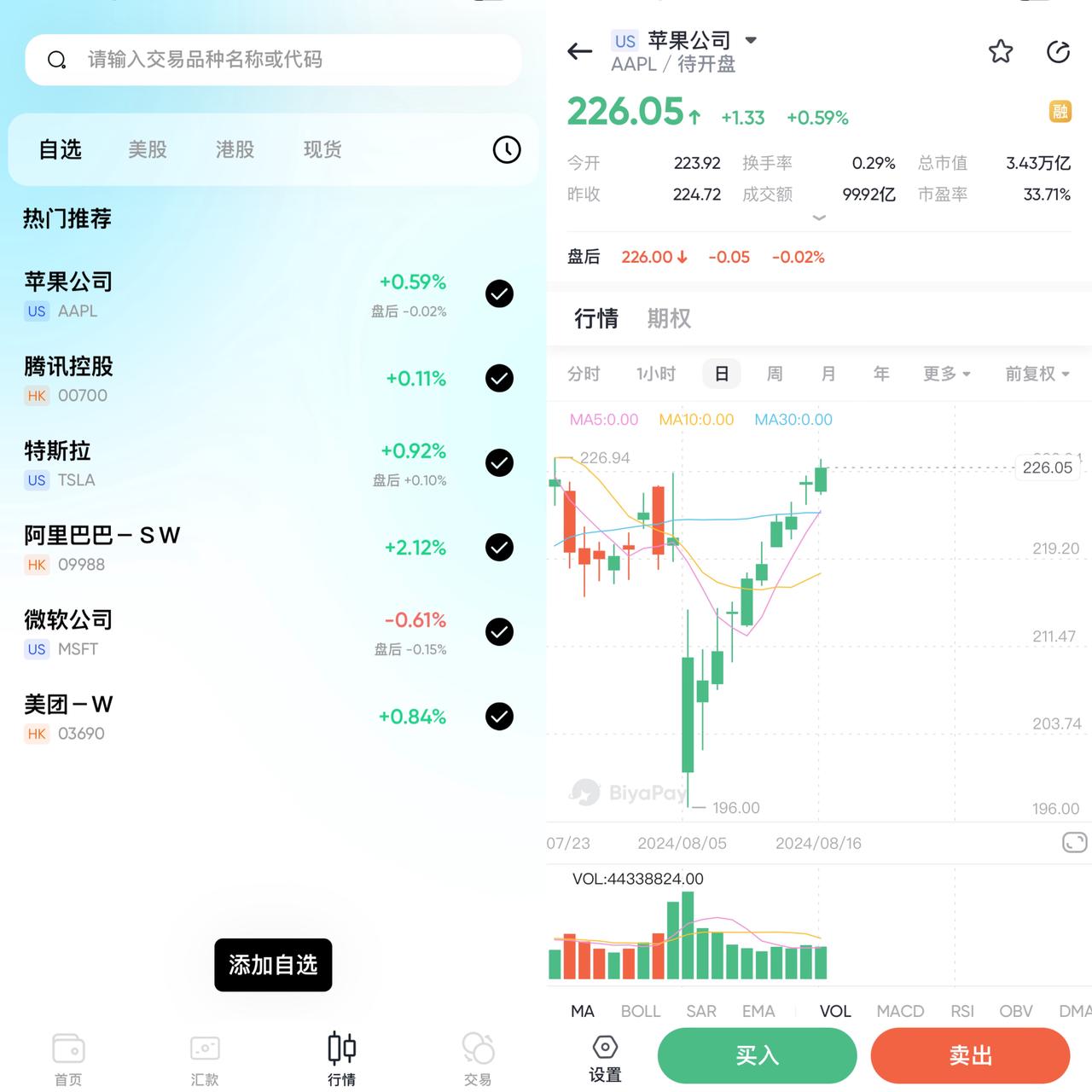
Task: Tap the red 卖出 button
Action: [970, 1055]
